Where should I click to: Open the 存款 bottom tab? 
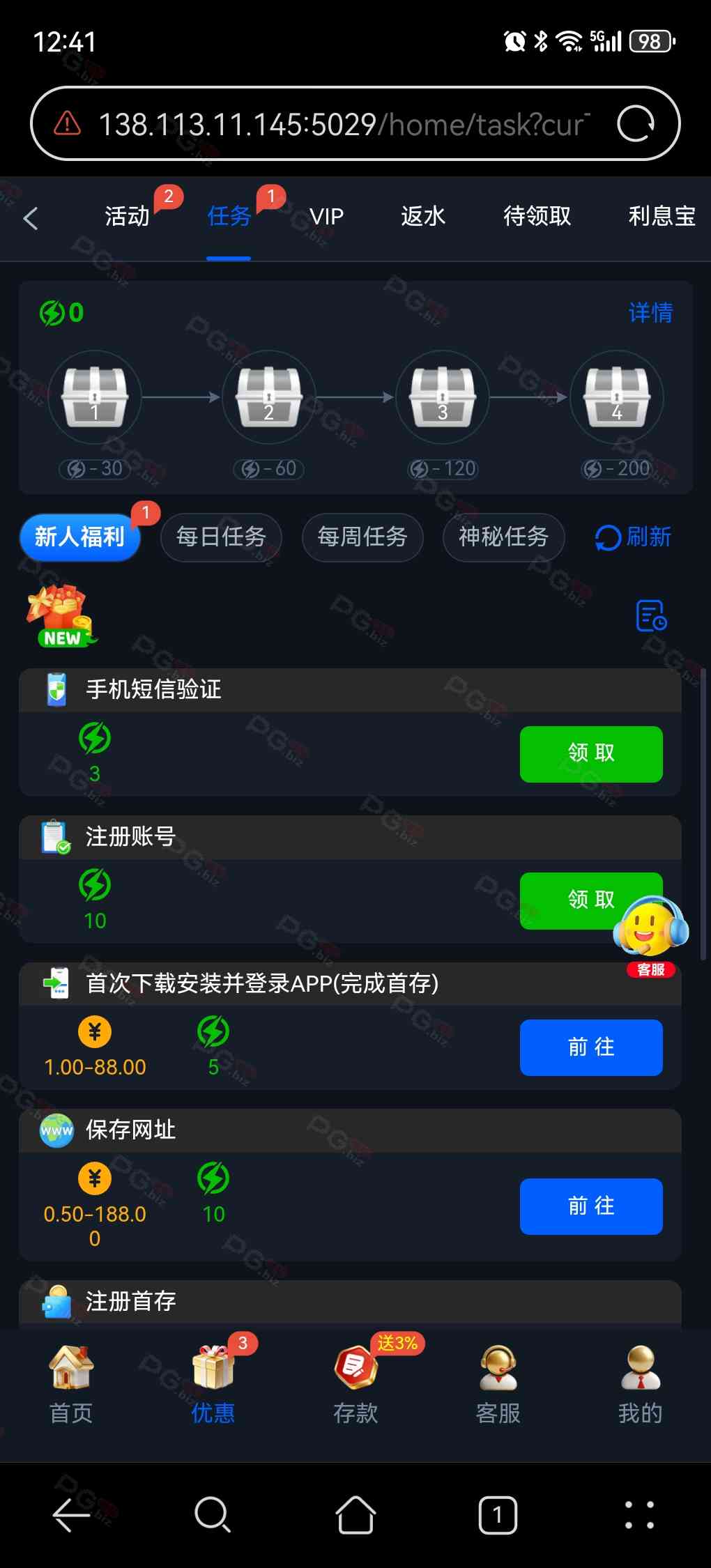pos(355,1383)
